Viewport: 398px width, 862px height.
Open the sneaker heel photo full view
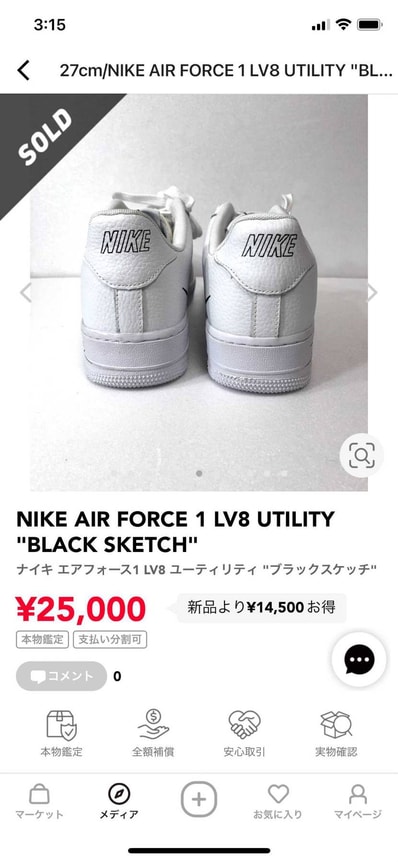point(199,292)
